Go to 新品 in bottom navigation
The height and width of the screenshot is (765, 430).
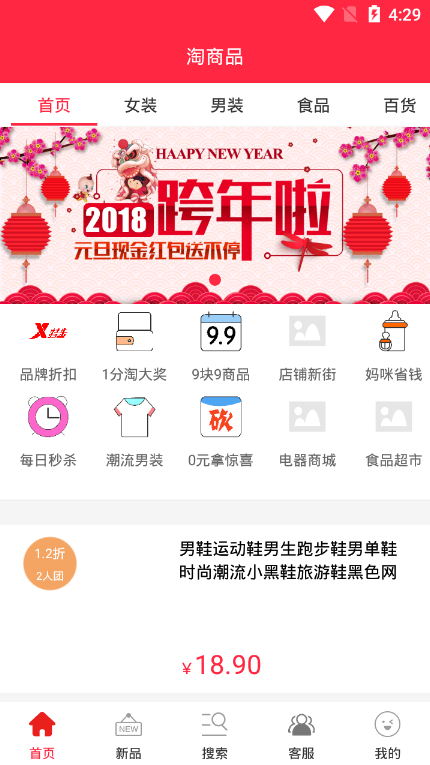click(128, 736)
